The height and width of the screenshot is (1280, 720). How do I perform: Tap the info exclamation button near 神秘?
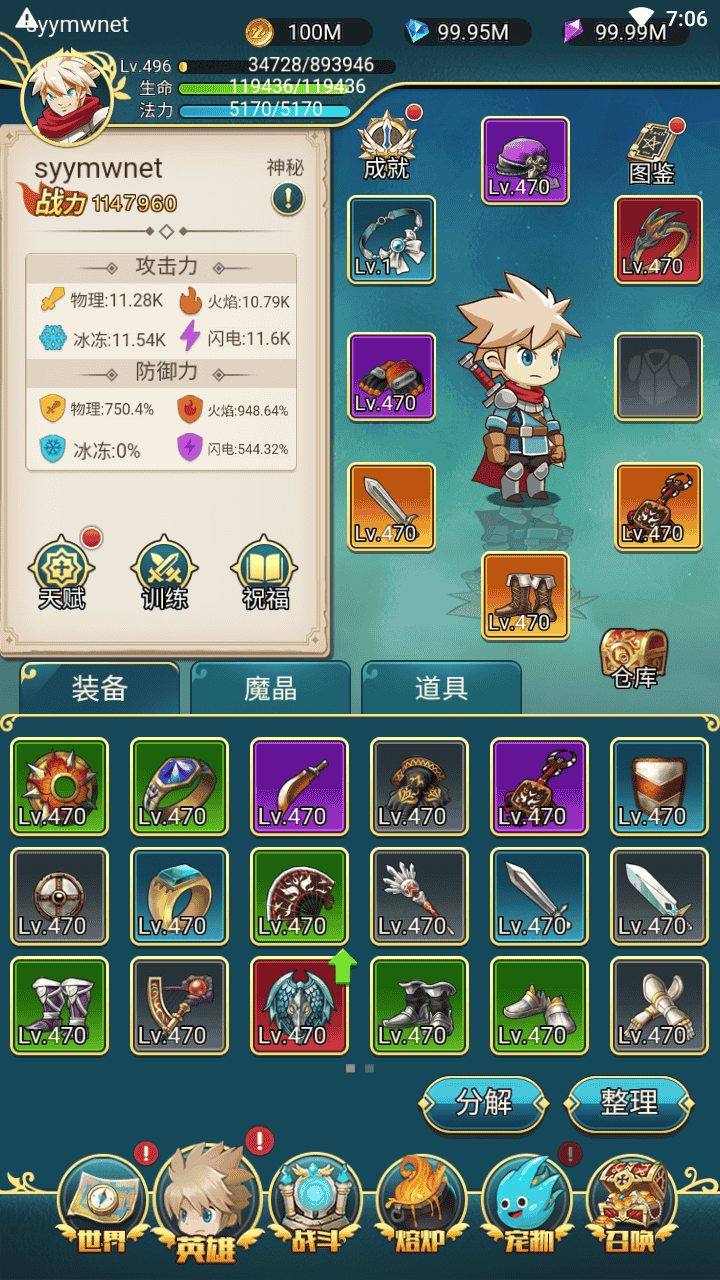point(287,199)
